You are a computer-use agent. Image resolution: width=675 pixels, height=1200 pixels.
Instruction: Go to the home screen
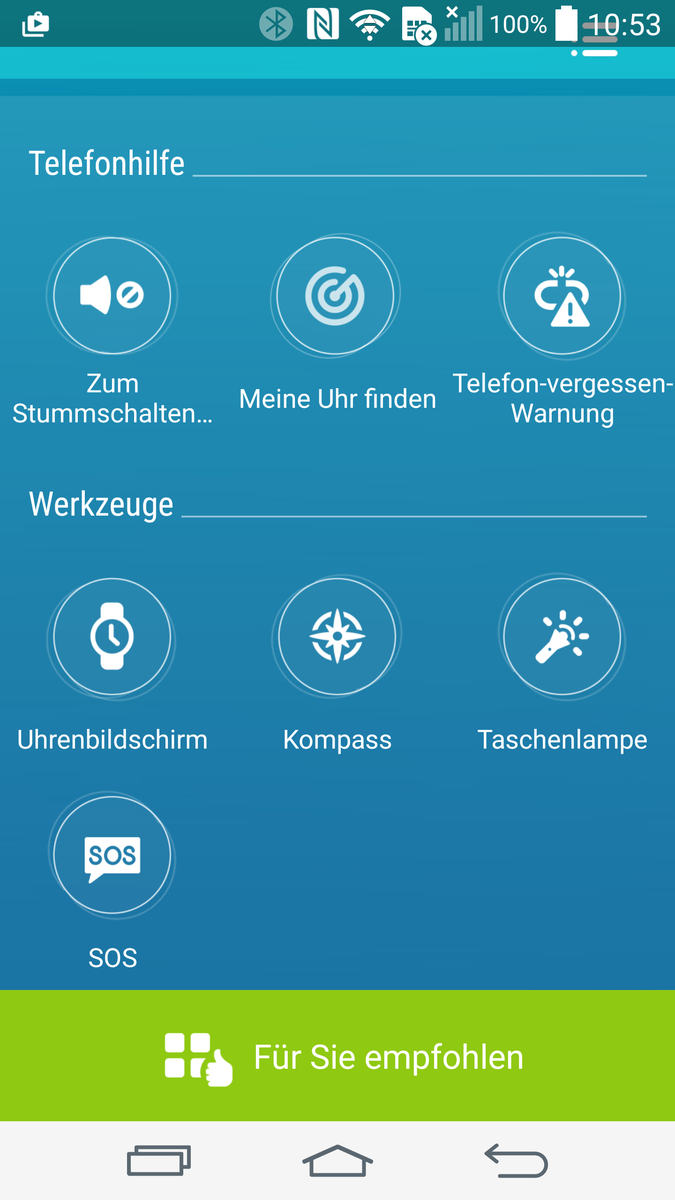(338, 1161)
